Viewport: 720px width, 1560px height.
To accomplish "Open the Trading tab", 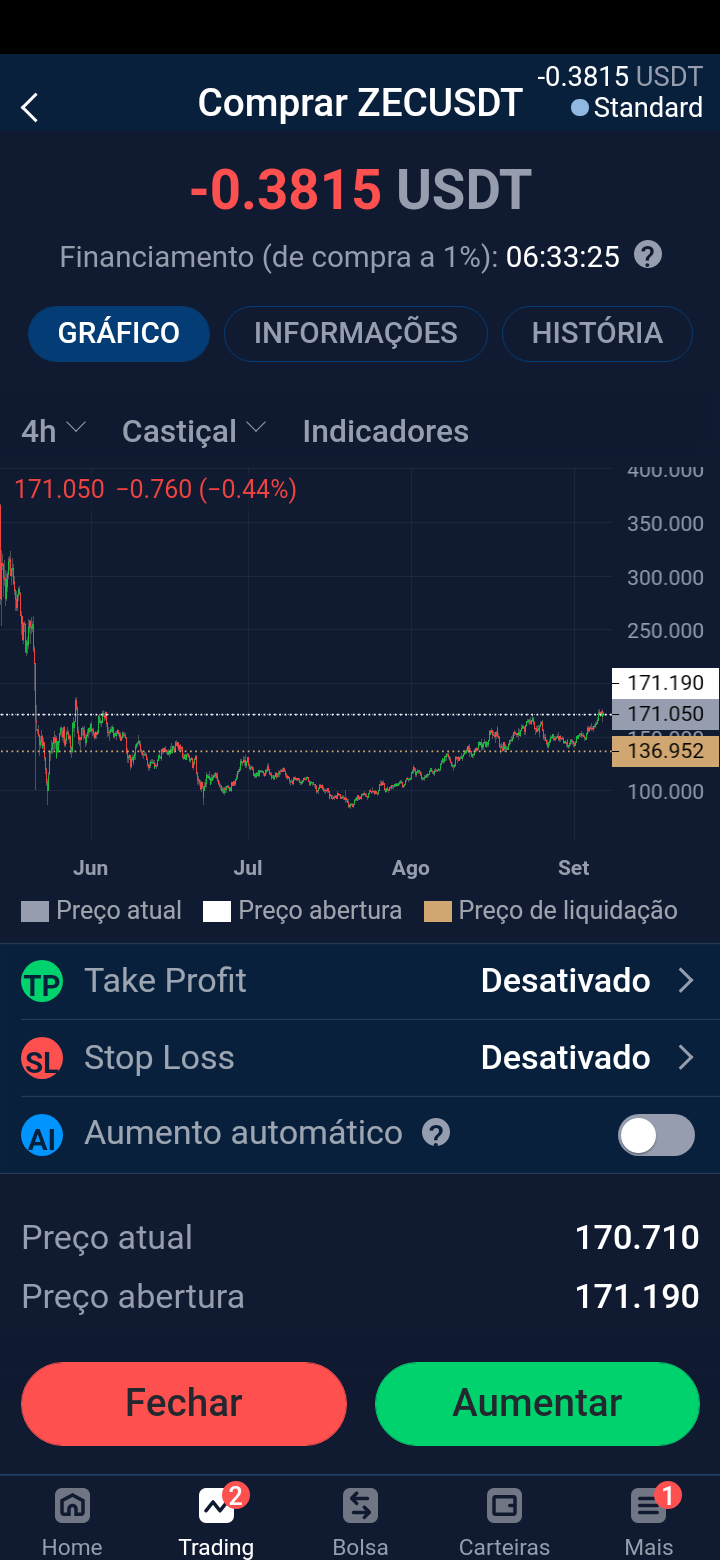I will pyautogui.click(x=216, y=1520).
